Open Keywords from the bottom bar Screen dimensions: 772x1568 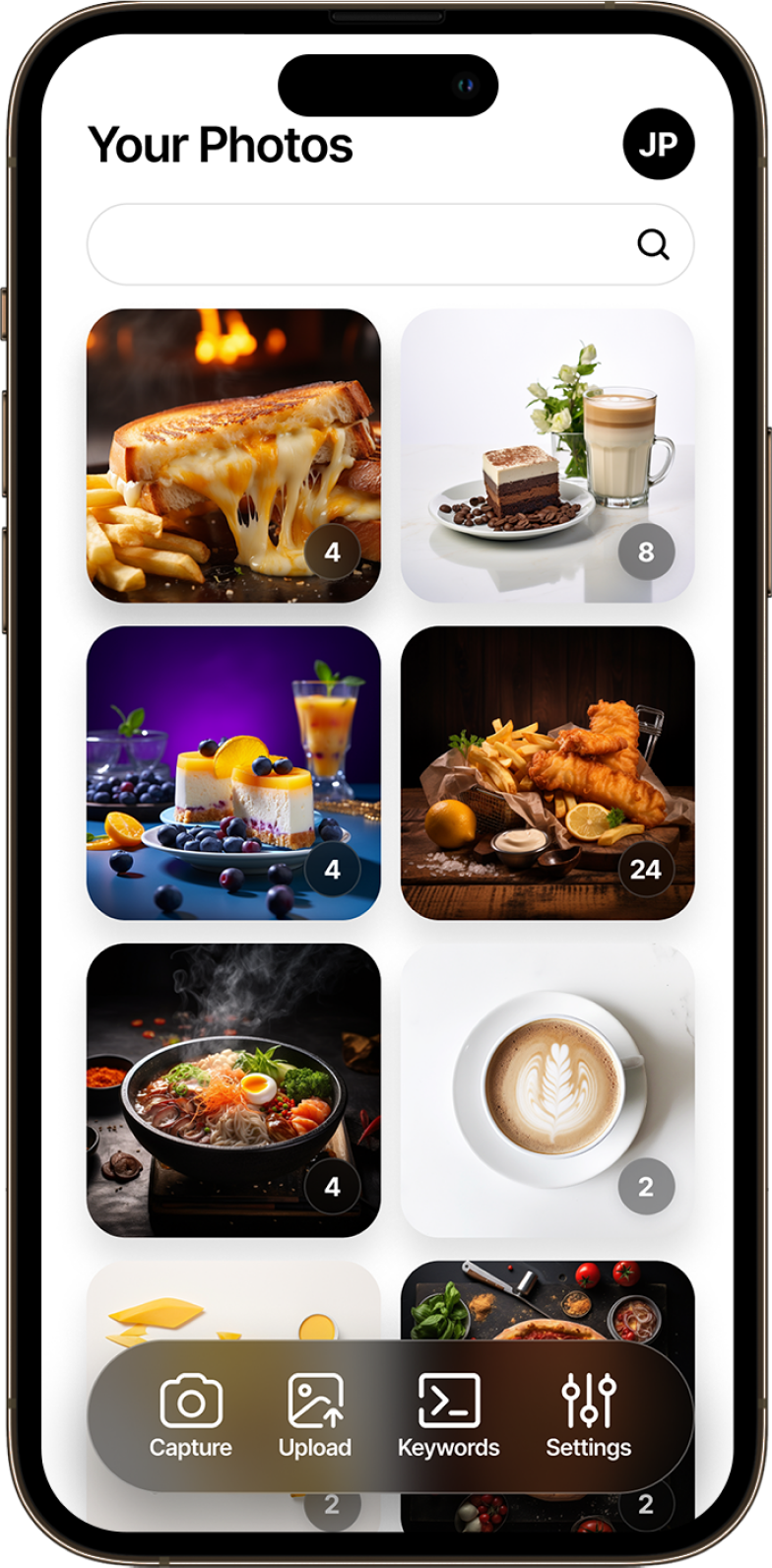point(449,1416)
